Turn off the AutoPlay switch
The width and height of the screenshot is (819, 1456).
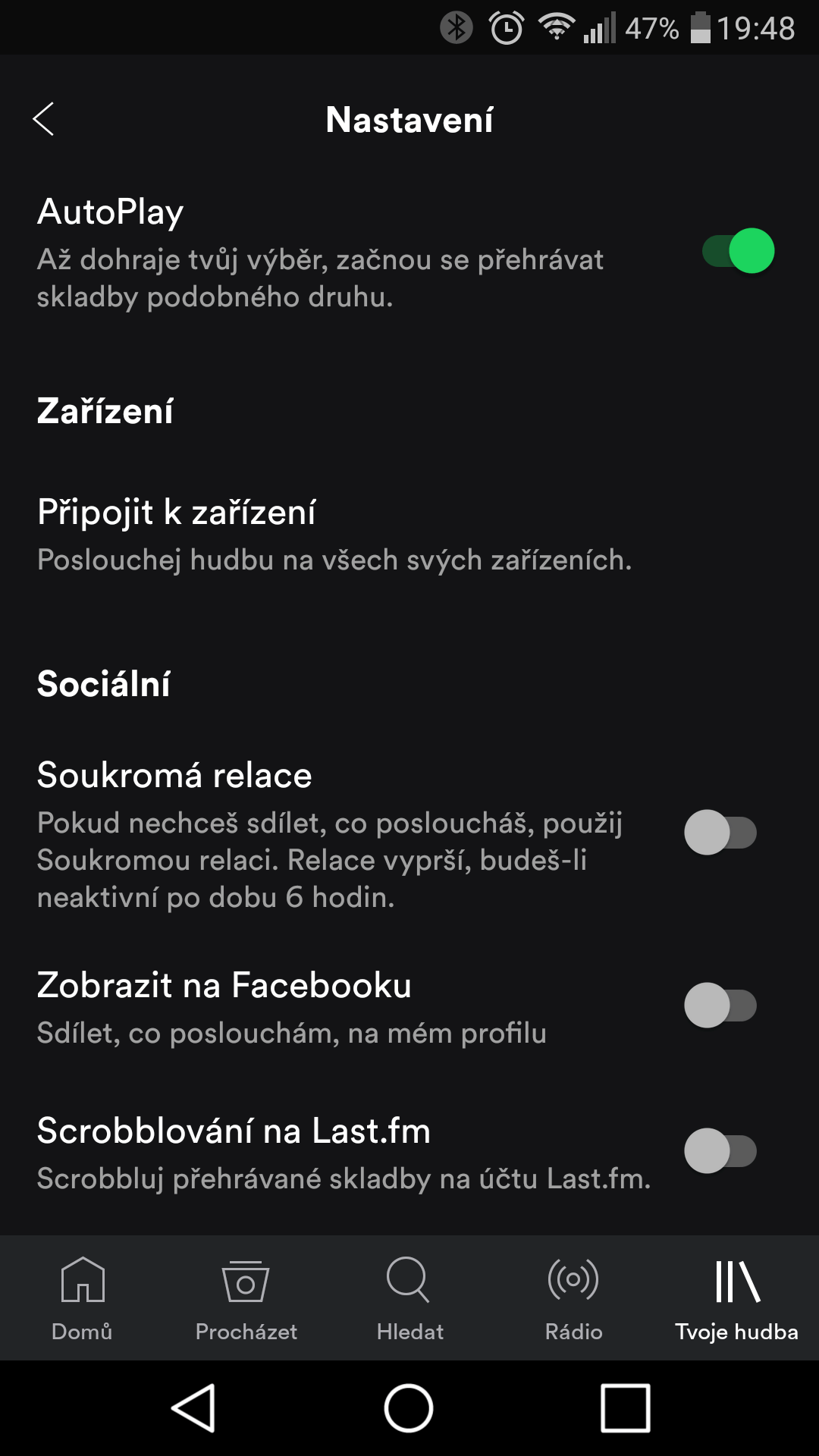tap(738, 251)
